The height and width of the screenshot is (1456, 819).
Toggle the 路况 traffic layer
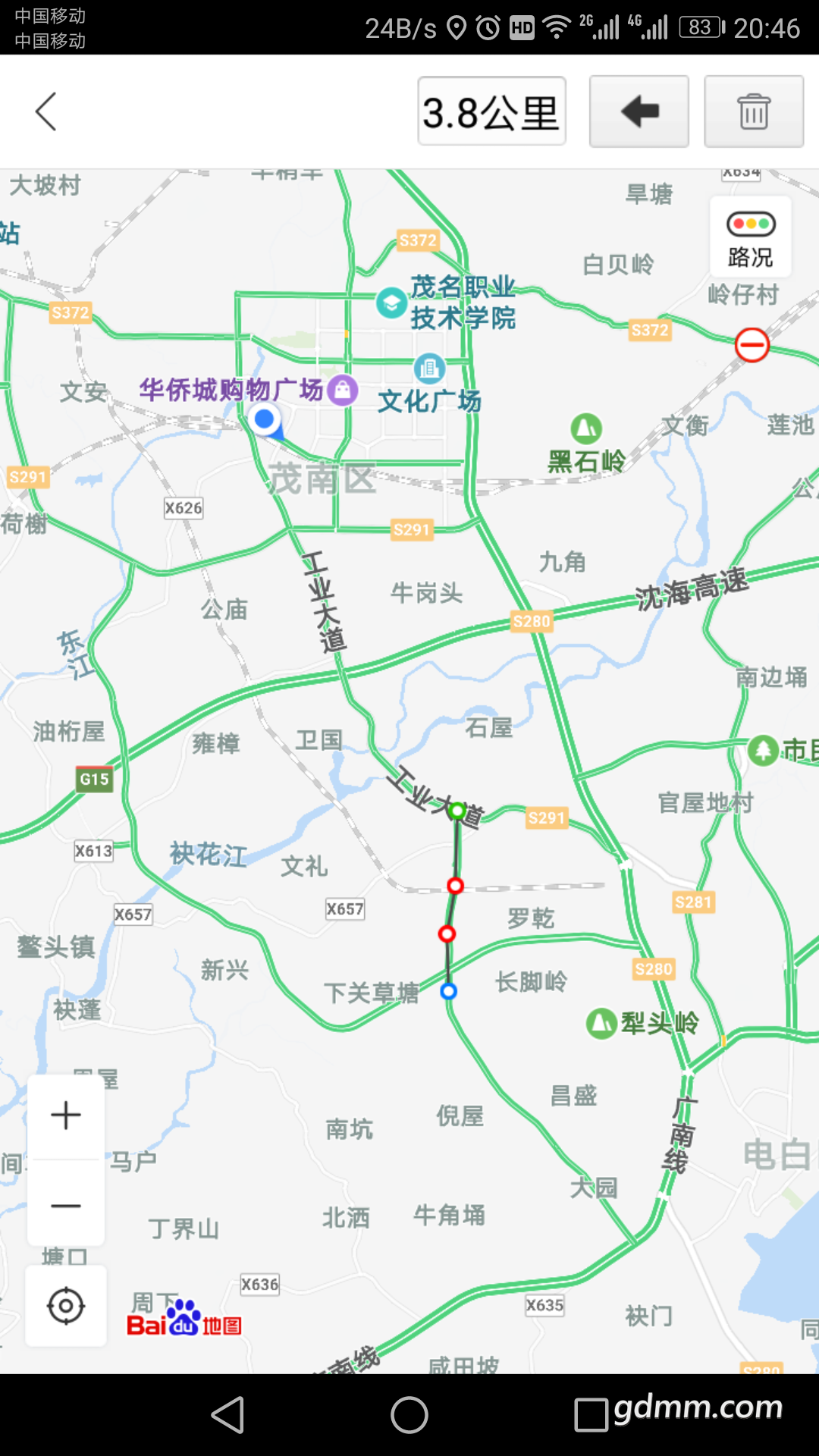pos(750,238)
